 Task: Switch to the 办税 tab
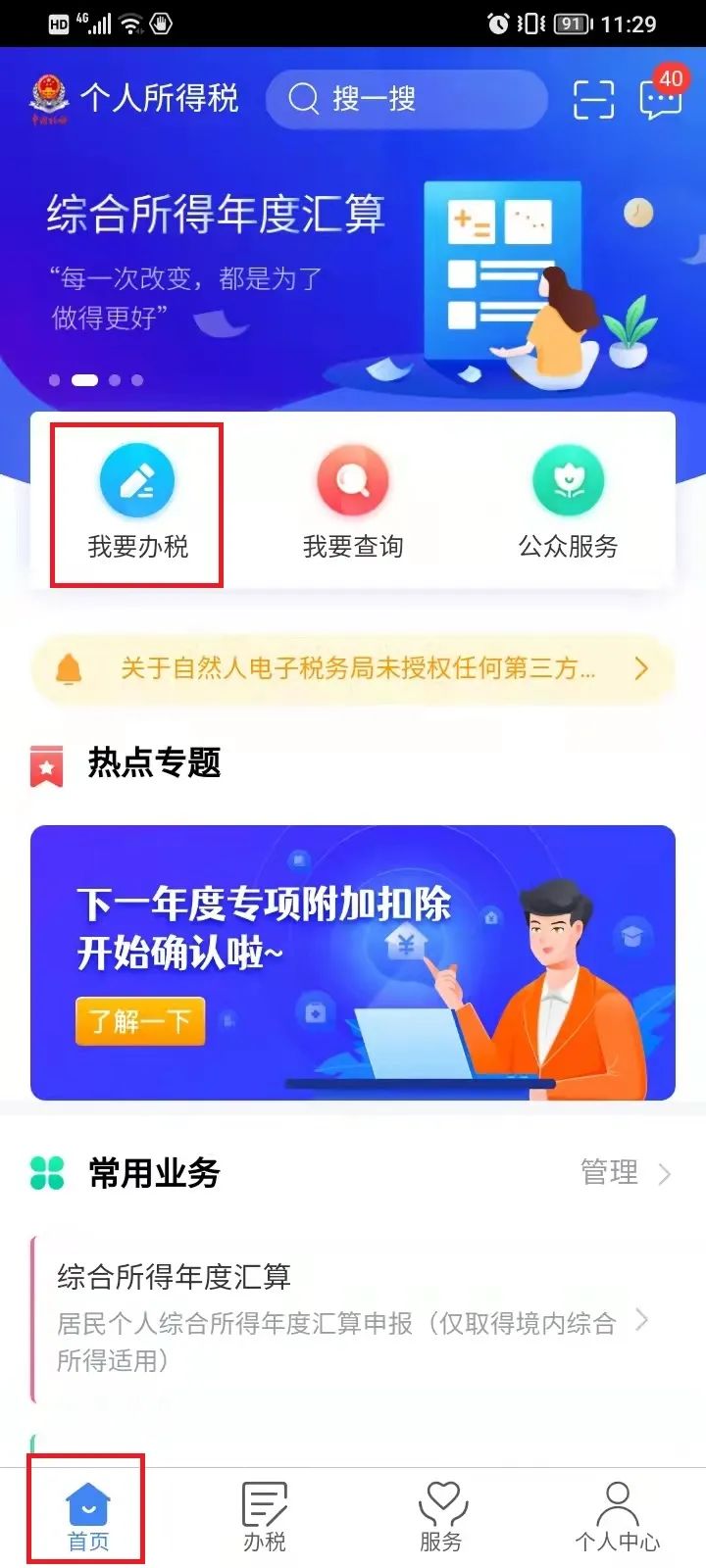pos(265,1515)
